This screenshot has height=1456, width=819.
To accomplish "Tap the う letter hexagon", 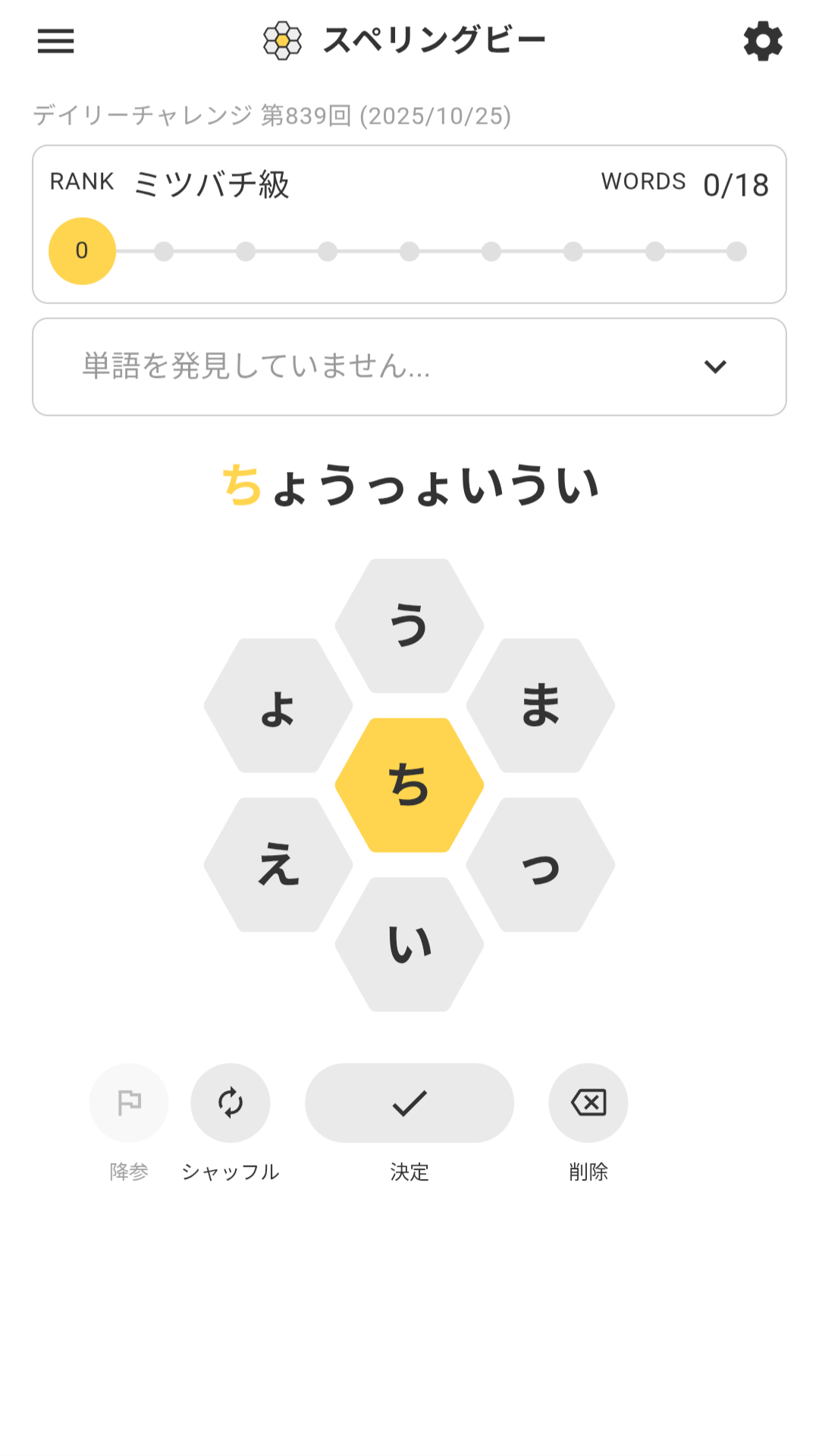I will 409,626.
